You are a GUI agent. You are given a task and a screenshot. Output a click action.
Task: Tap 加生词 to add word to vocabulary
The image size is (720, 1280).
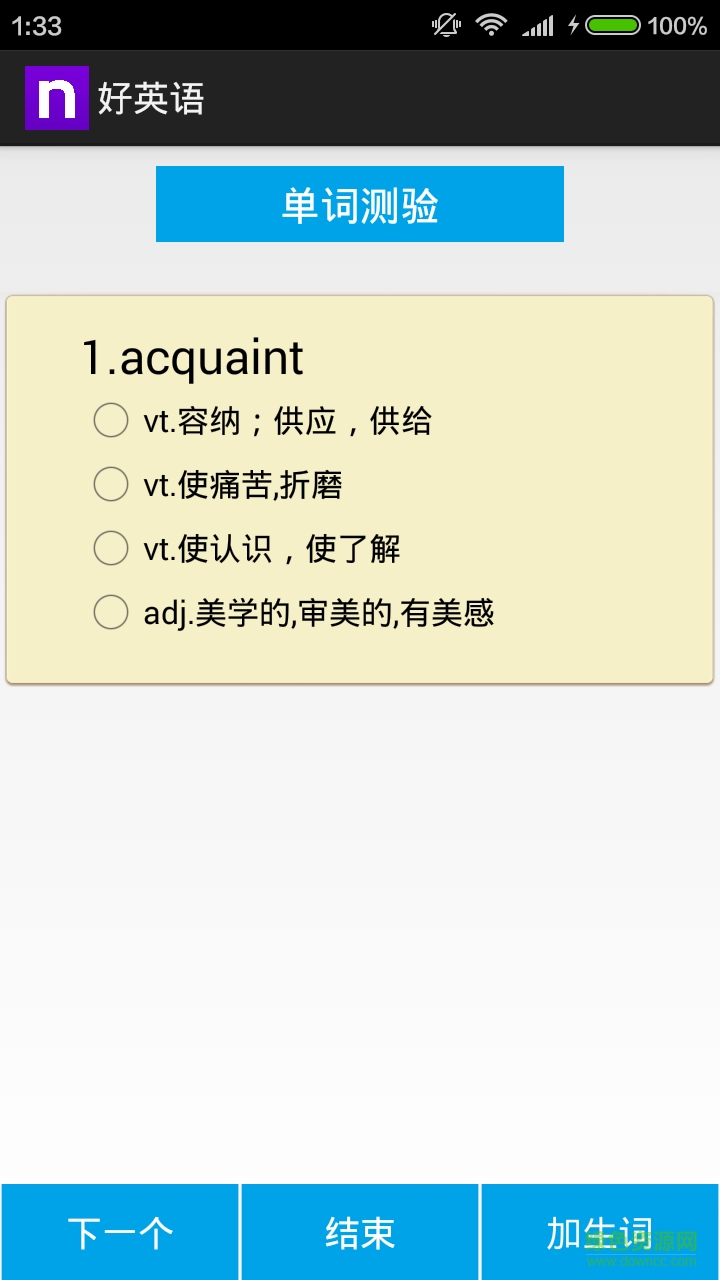point(599,1231)
